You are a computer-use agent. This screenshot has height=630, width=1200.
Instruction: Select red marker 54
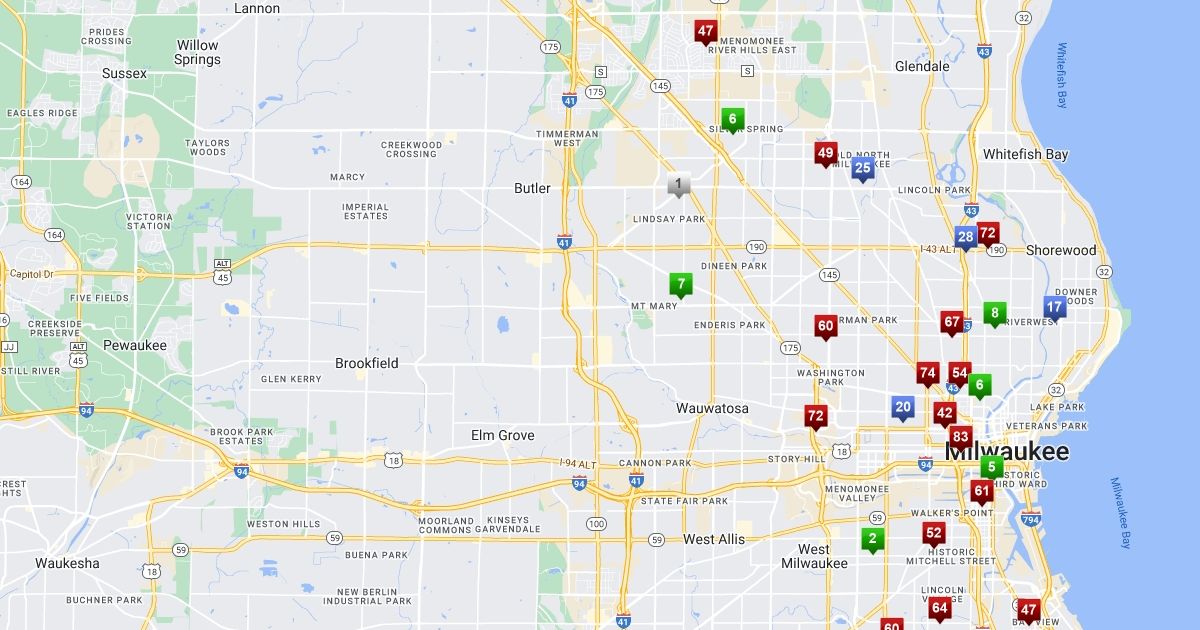click(959, 373)
